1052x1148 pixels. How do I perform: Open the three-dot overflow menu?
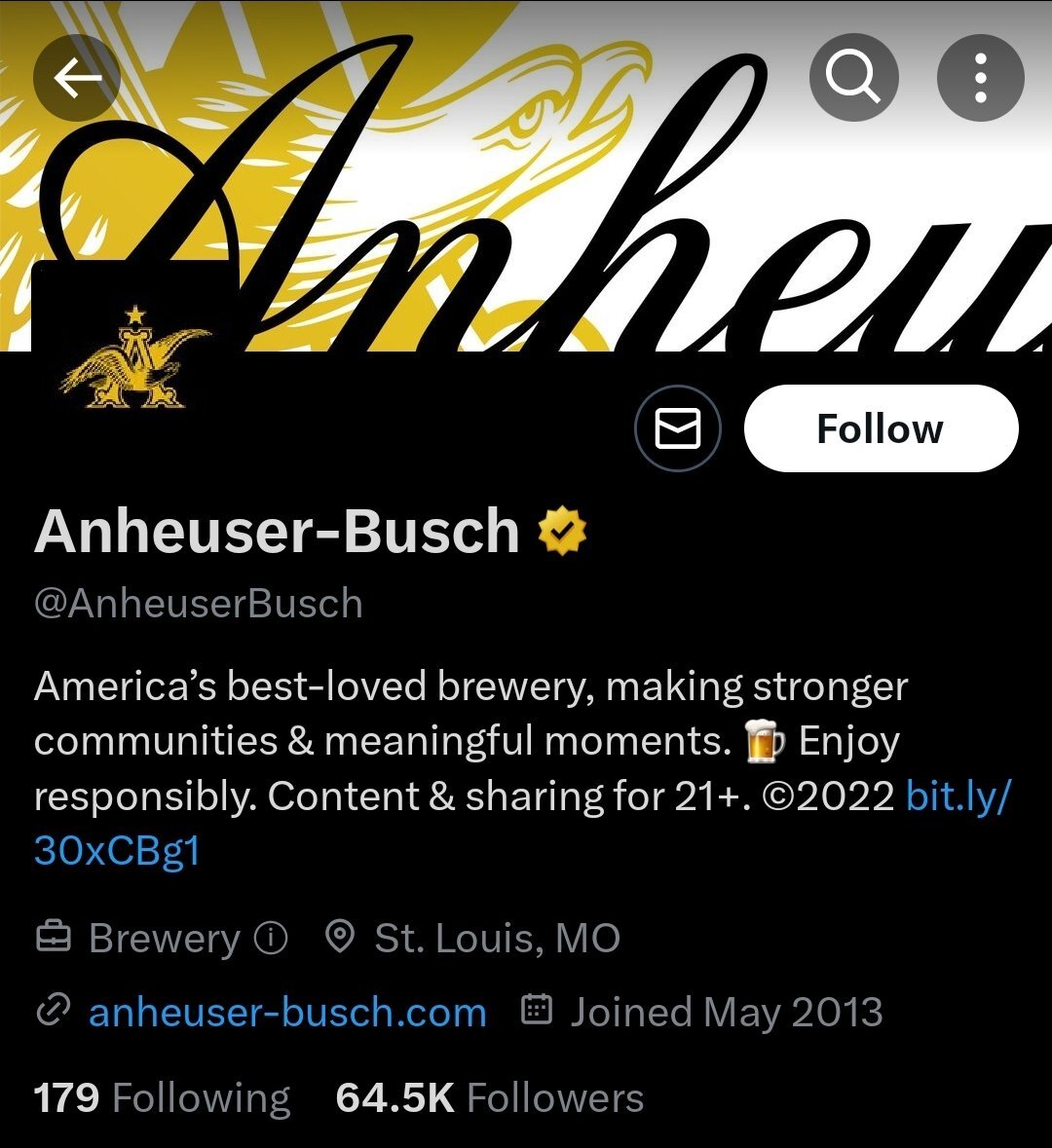pyautogui.click(x=980, y=77)
